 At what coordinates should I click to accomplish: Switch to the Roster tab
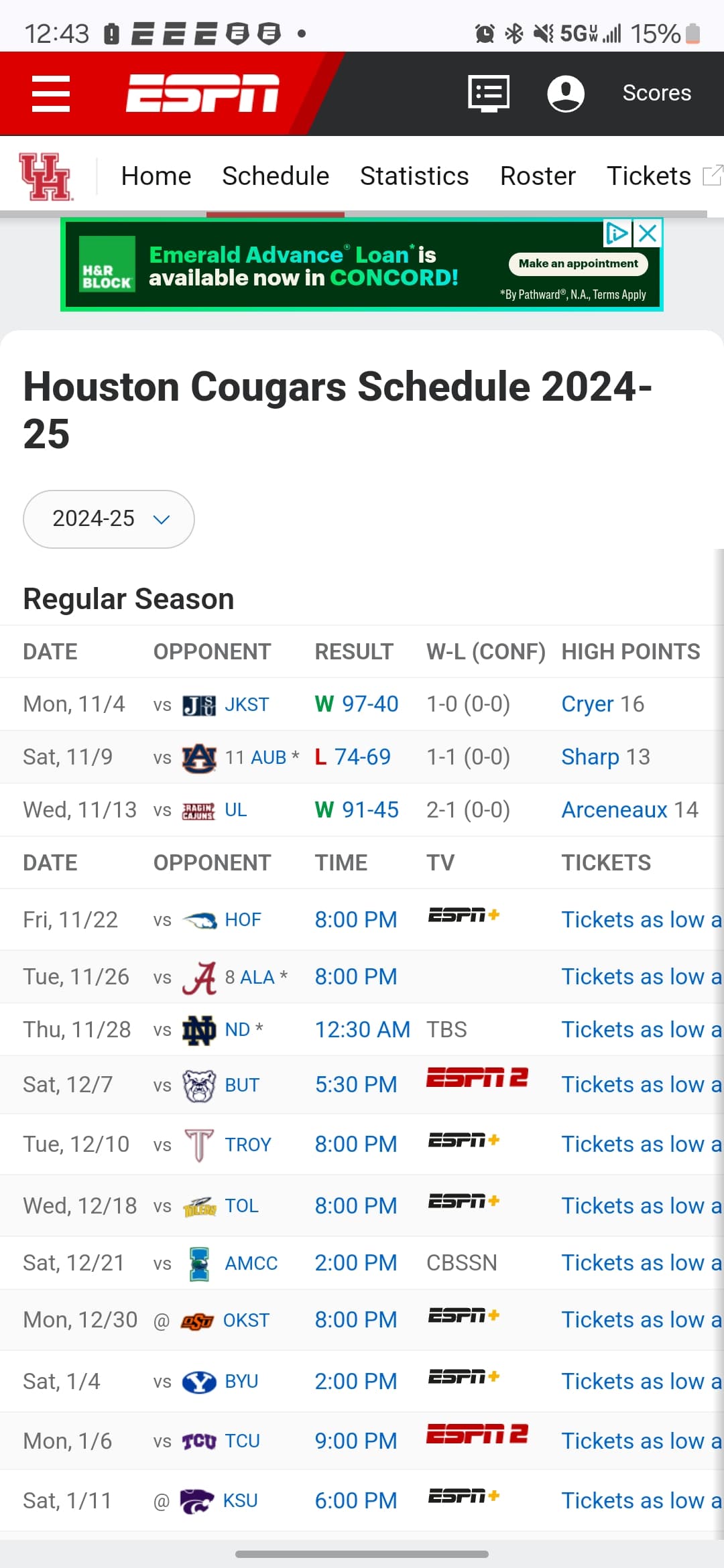(x=538, y=176)
